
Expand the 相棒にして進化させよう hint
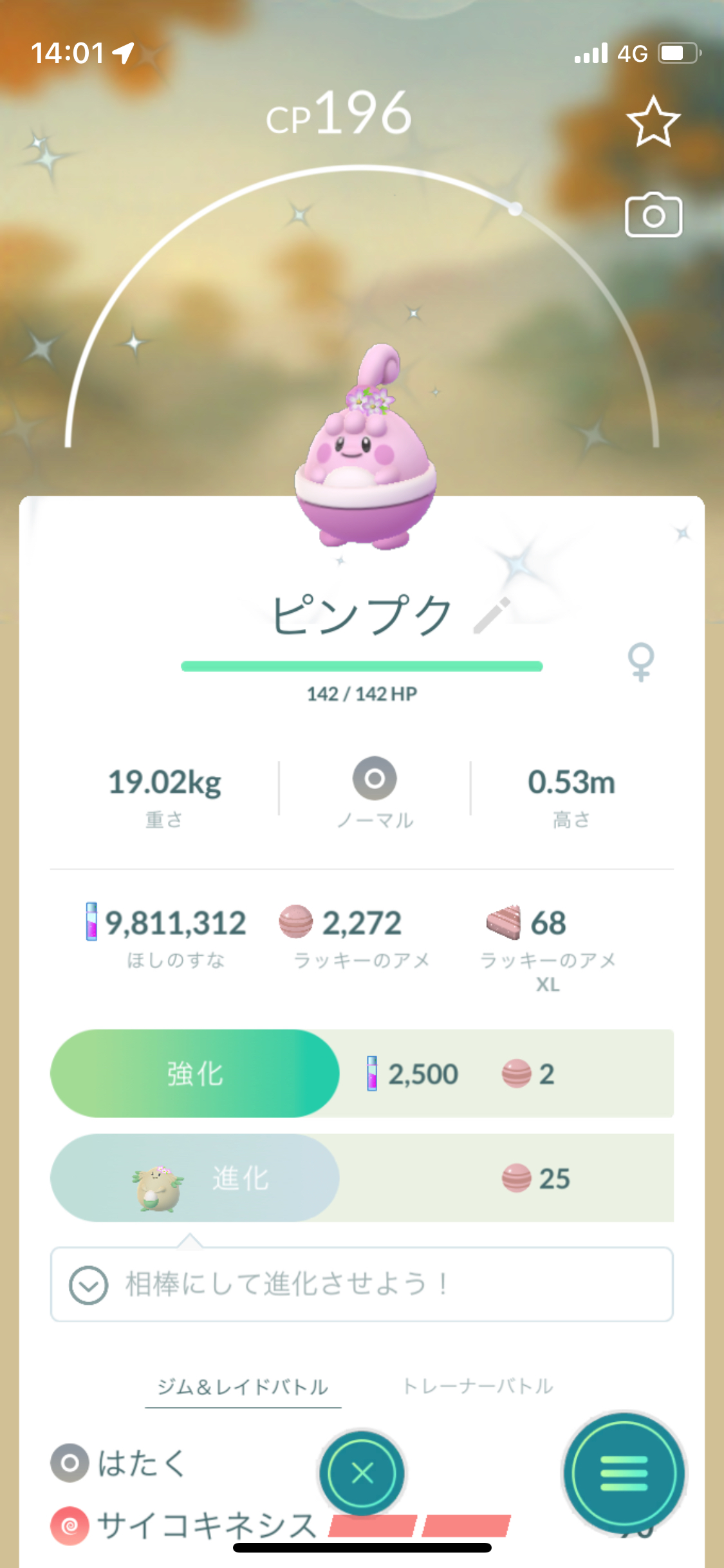(88, 1285)
